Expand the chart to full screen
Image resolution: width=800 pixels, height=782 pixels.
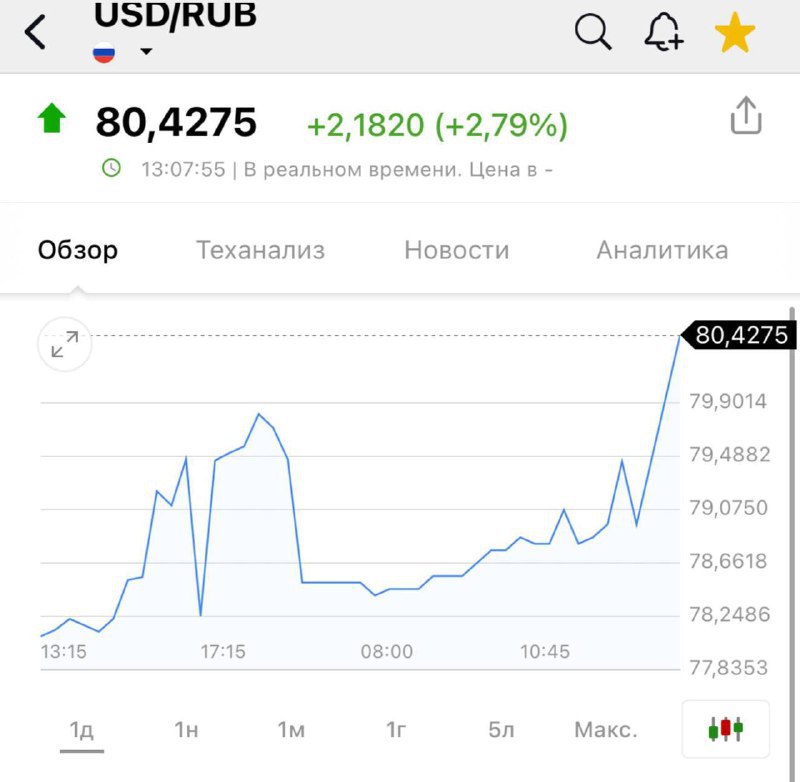65,345
